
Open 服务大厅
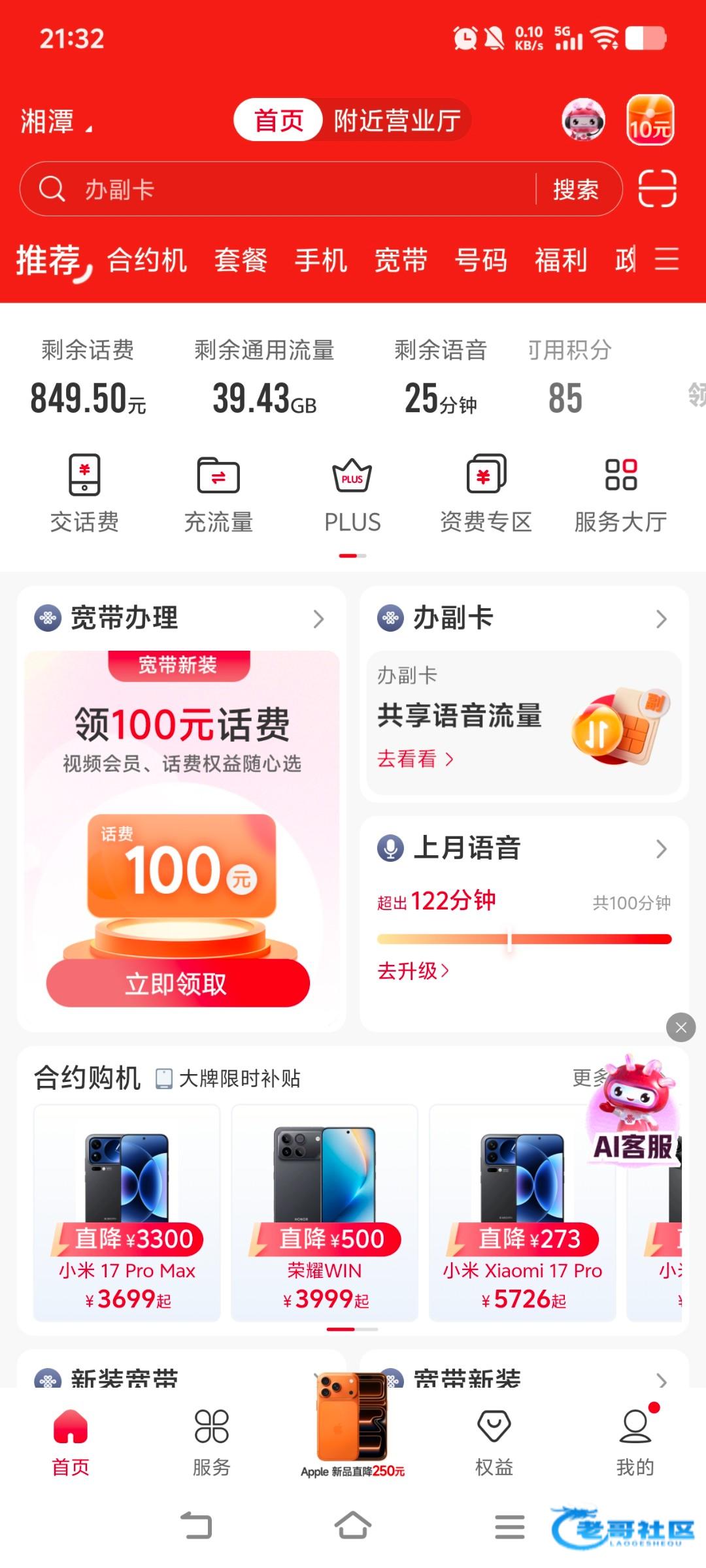coord(620,494)
